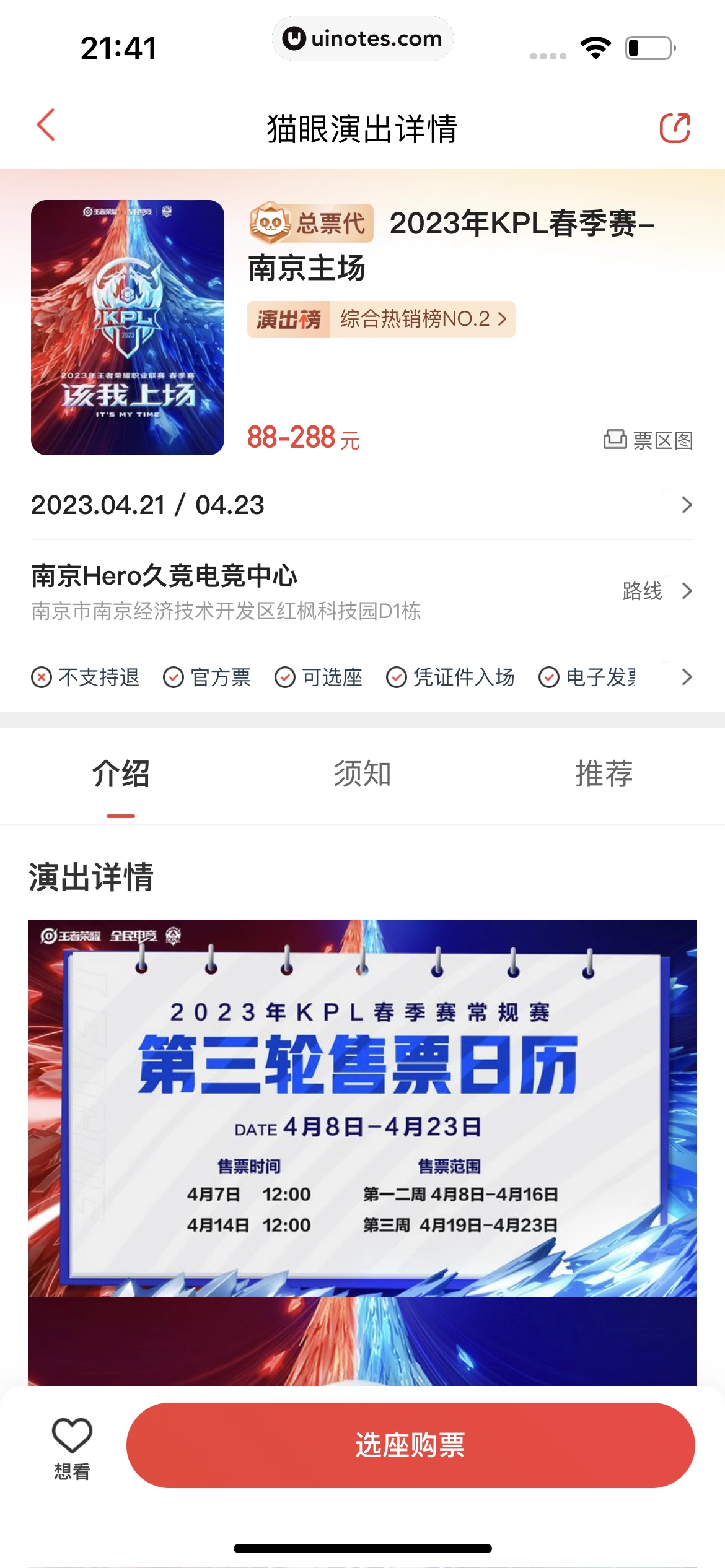This screenshot has height=1568, width=725.
Task: Expand the ticket service tags row
Action: click(x=686, y=677)
